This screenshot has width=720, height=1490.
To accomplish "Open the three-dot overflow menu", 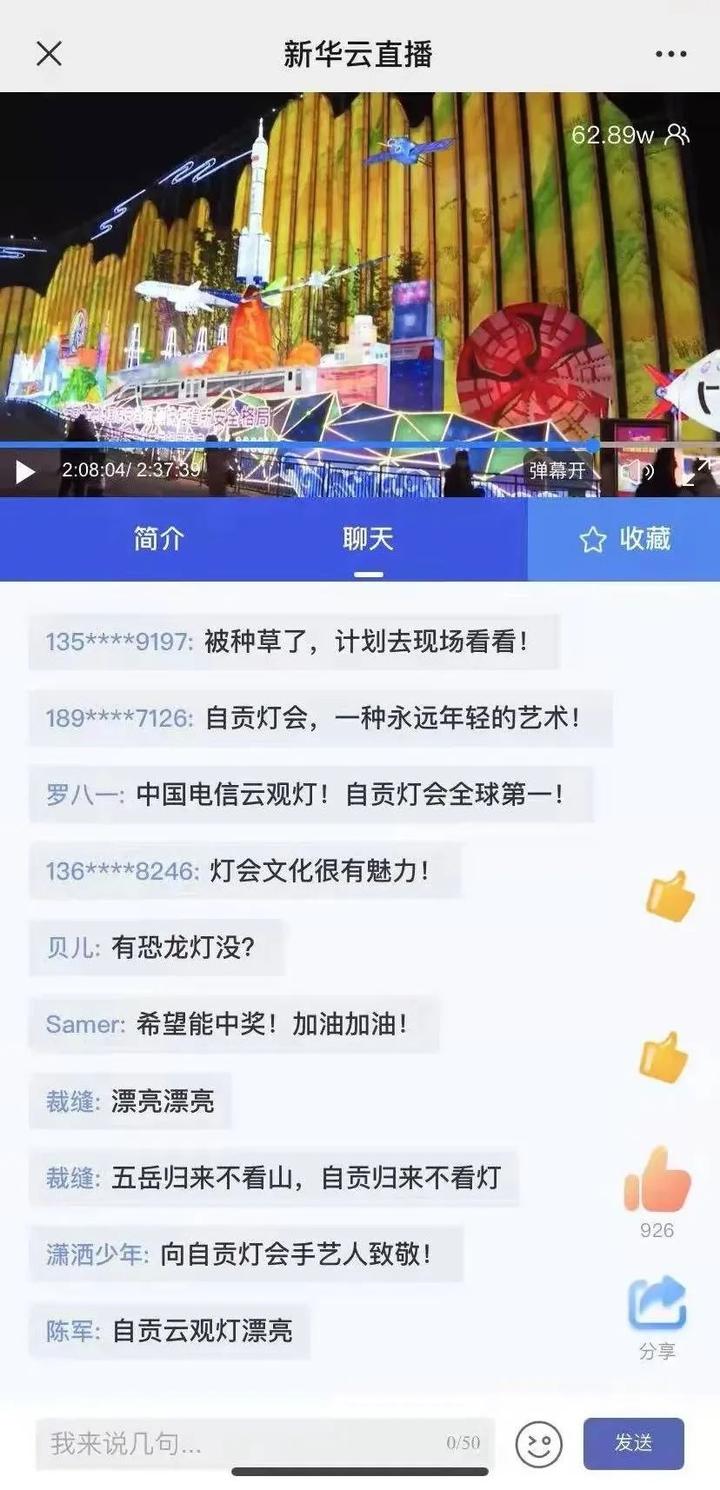I will pos(671,54).
